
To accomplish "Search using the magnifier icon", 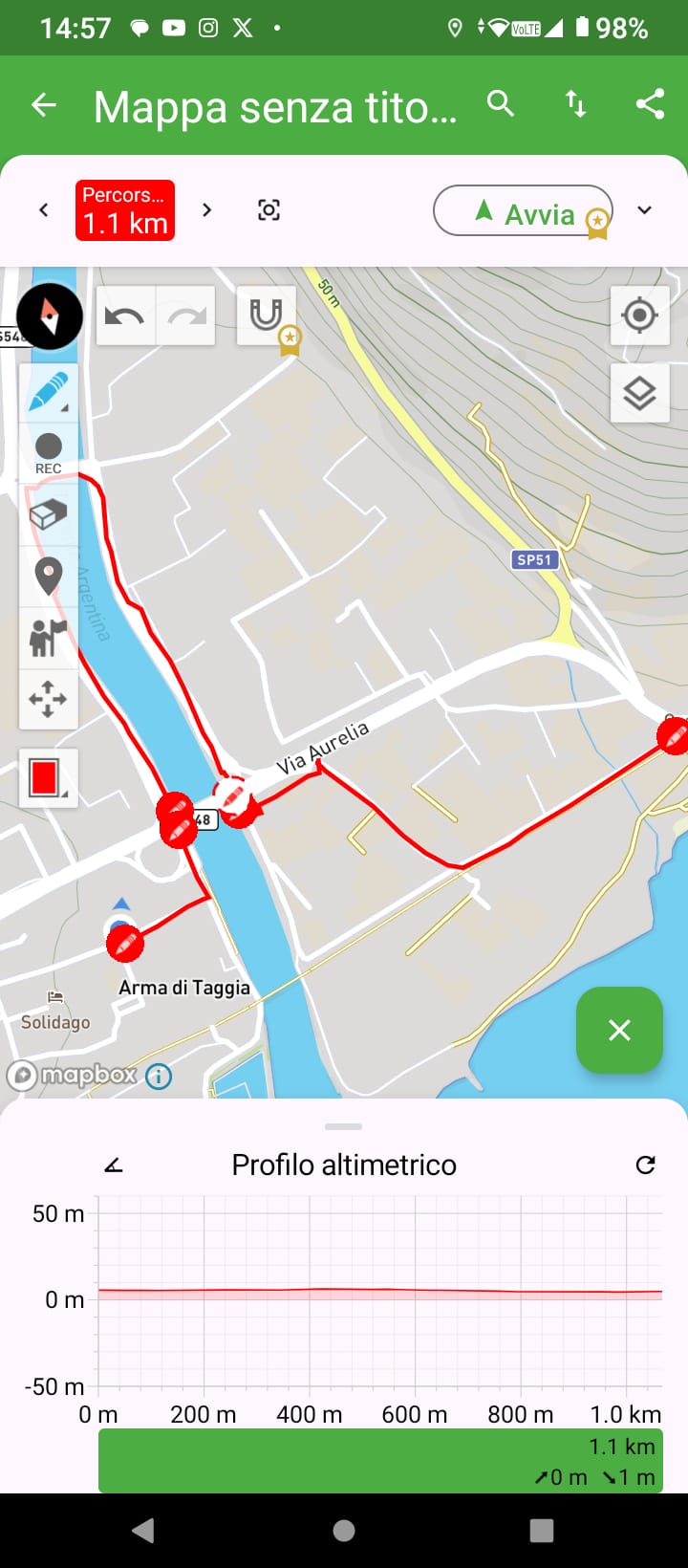I will click(501, 104).
